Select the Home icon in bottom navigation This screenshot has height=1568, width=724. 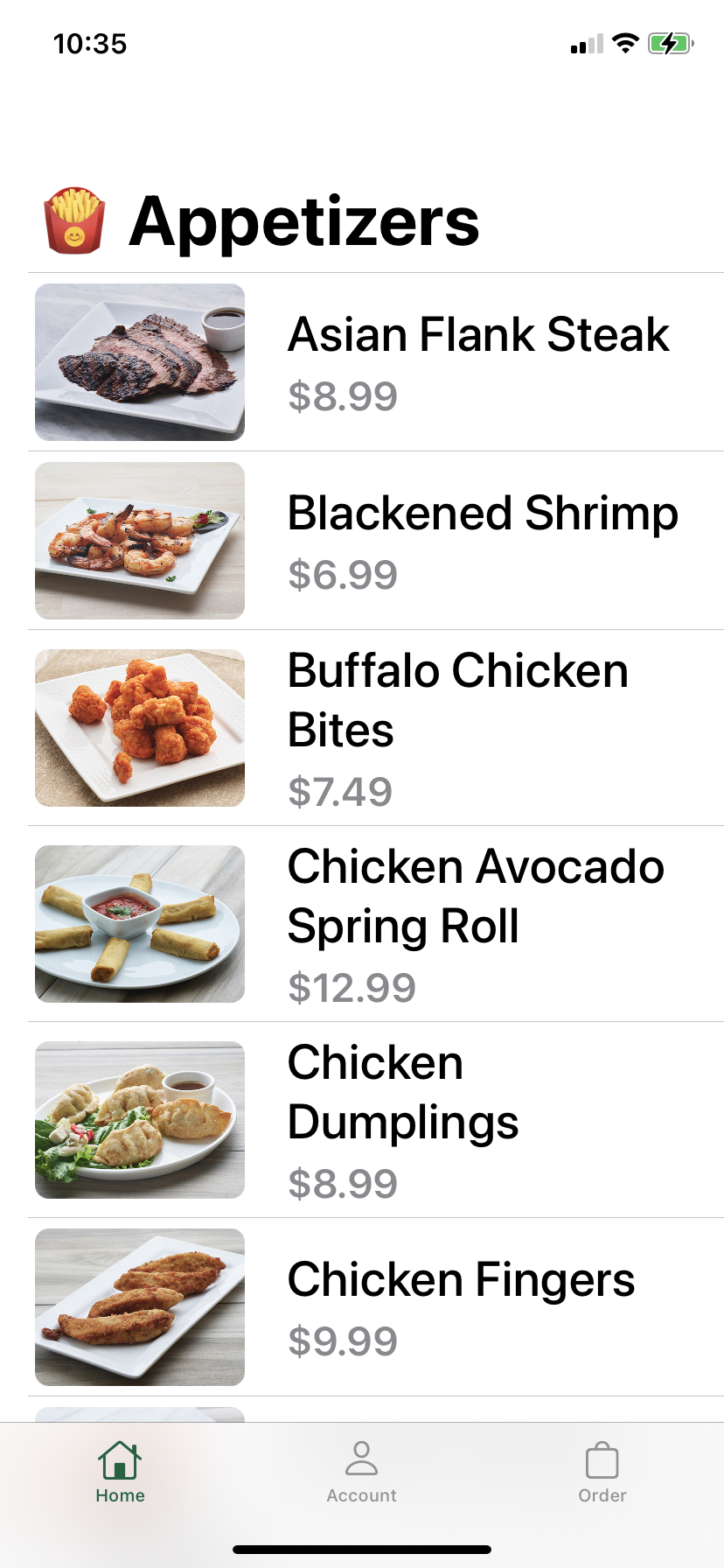pos(120,1462)
